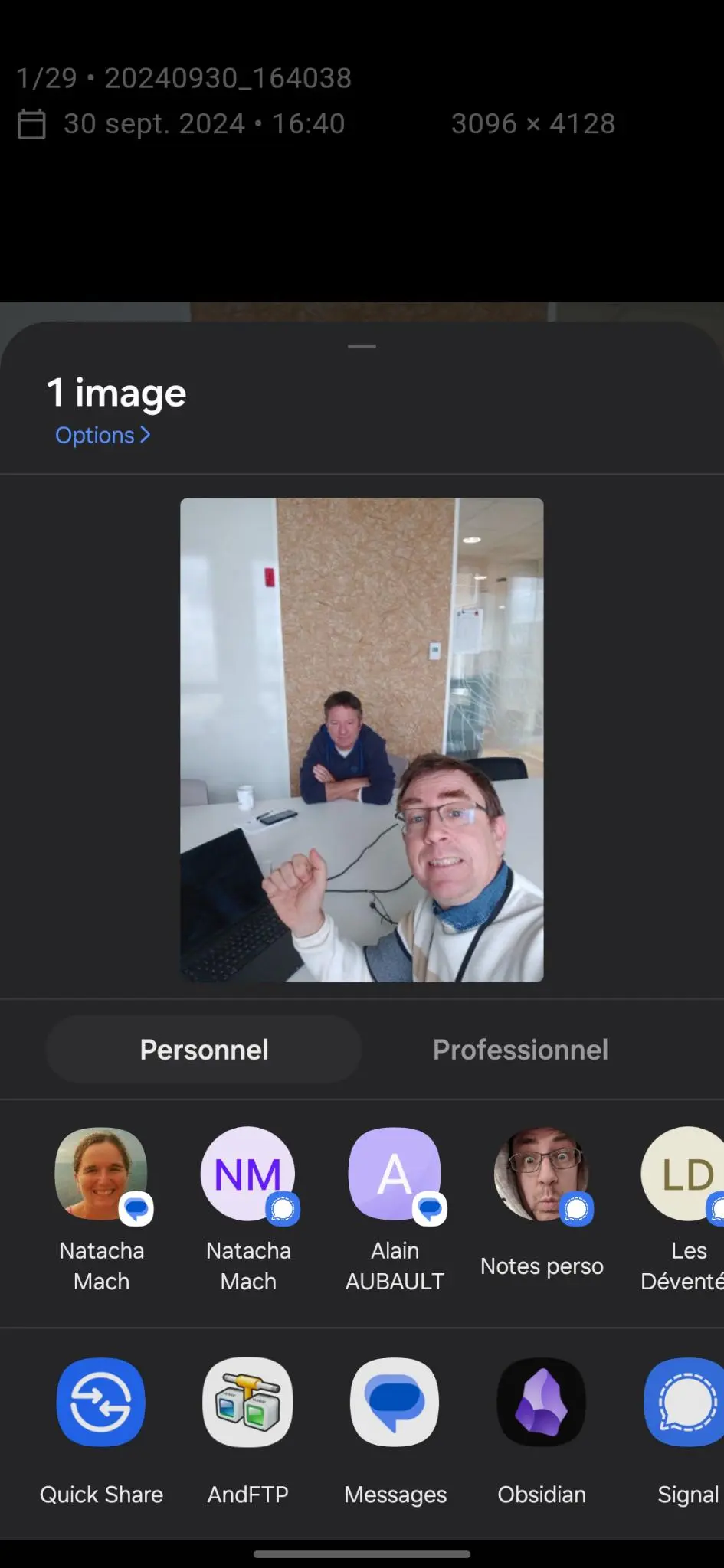Switch to the Professionnel tab

(x=520, y=1050)
